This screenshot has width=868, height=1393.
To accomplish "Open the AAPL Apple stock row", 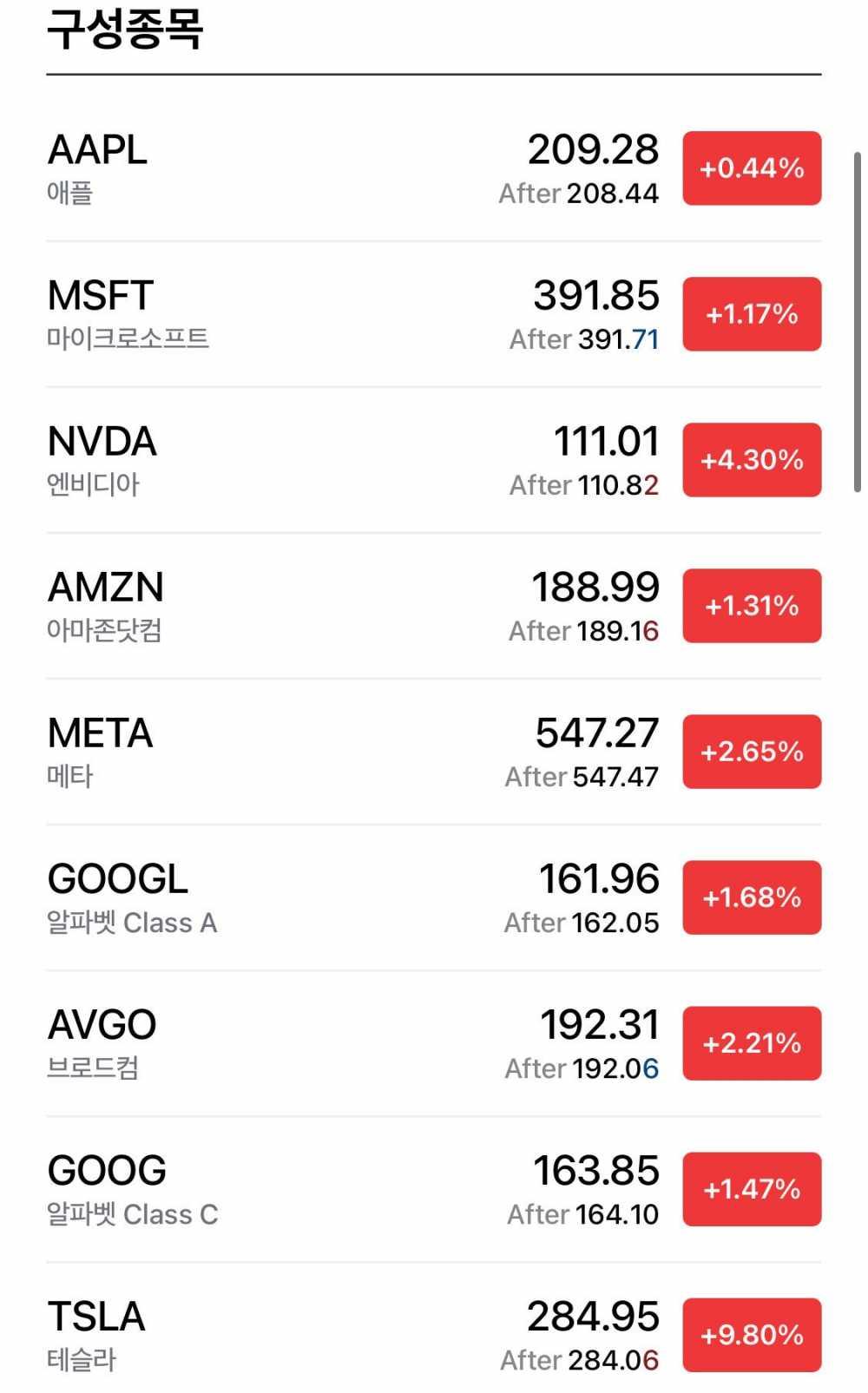I will point(347,168).
